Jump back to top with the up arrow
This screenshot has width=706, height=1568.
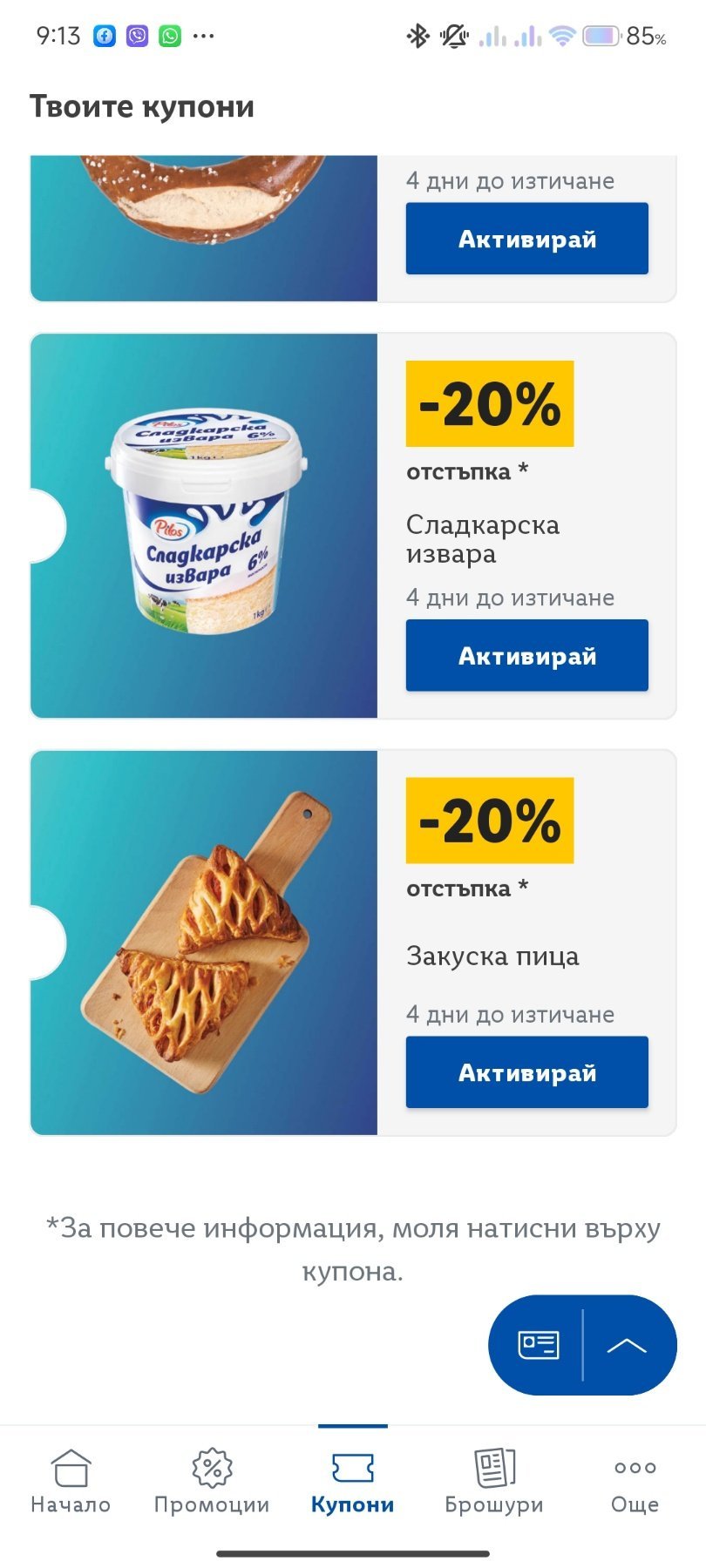[x=627, y=1344]
